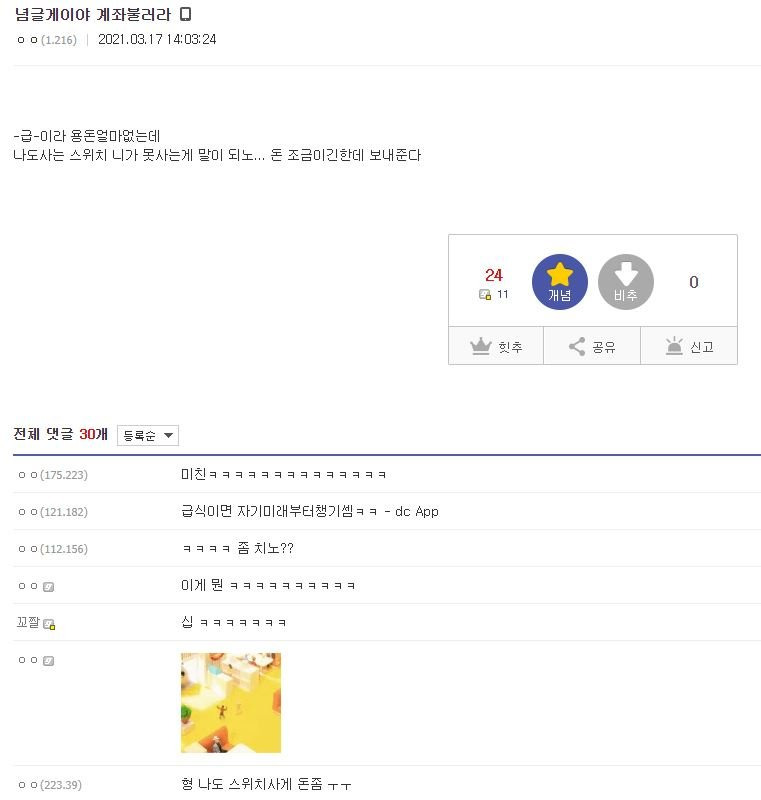761x800 pixels.
Task: Share the post with the 공유 button
Action: (x=591, y=347)
